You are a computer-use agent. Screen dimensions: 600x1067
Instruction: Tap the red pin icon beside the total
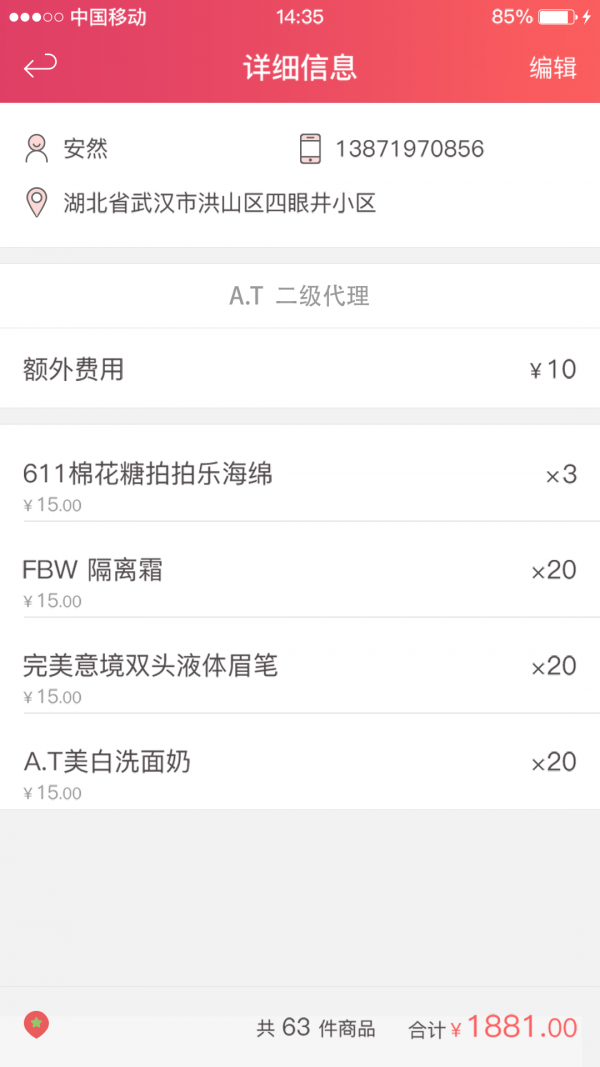[x=37, y=1023]
